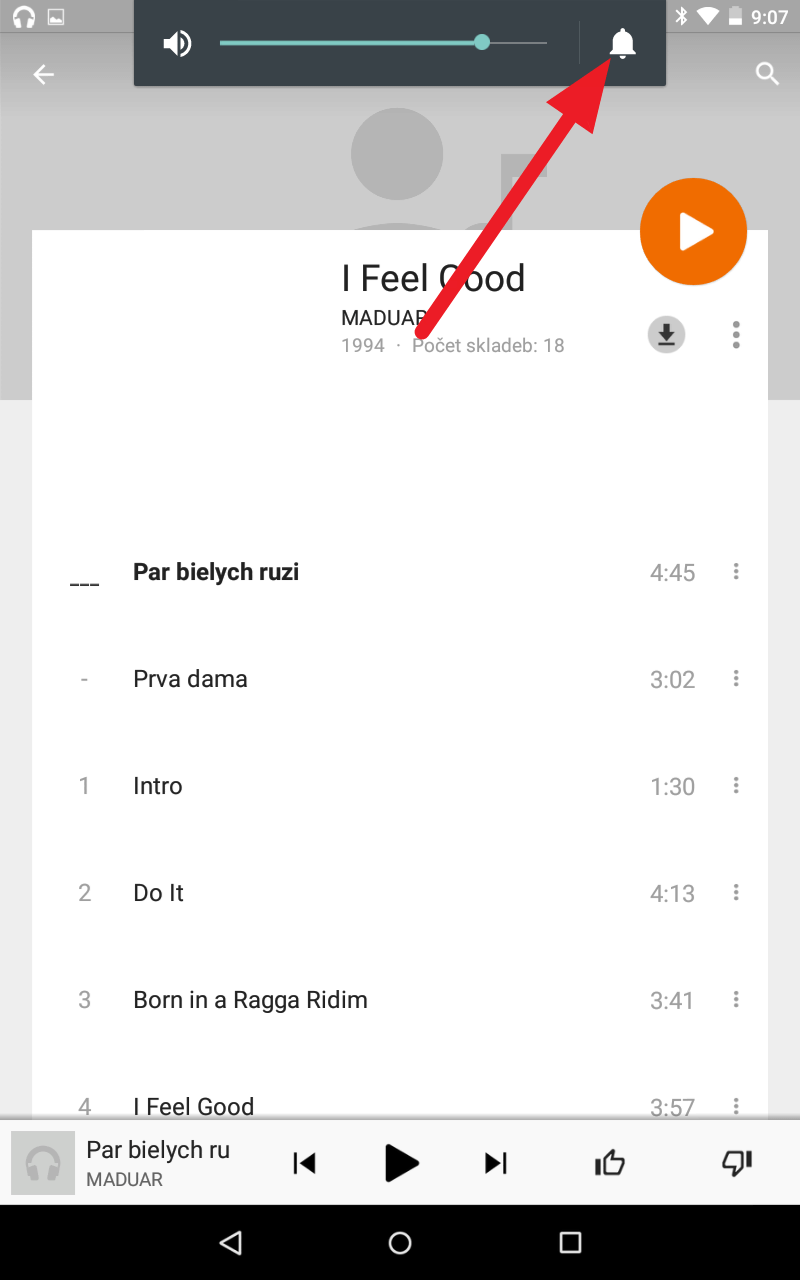Select the Intro track
800x1280 pixels.
tap(400, 786)
